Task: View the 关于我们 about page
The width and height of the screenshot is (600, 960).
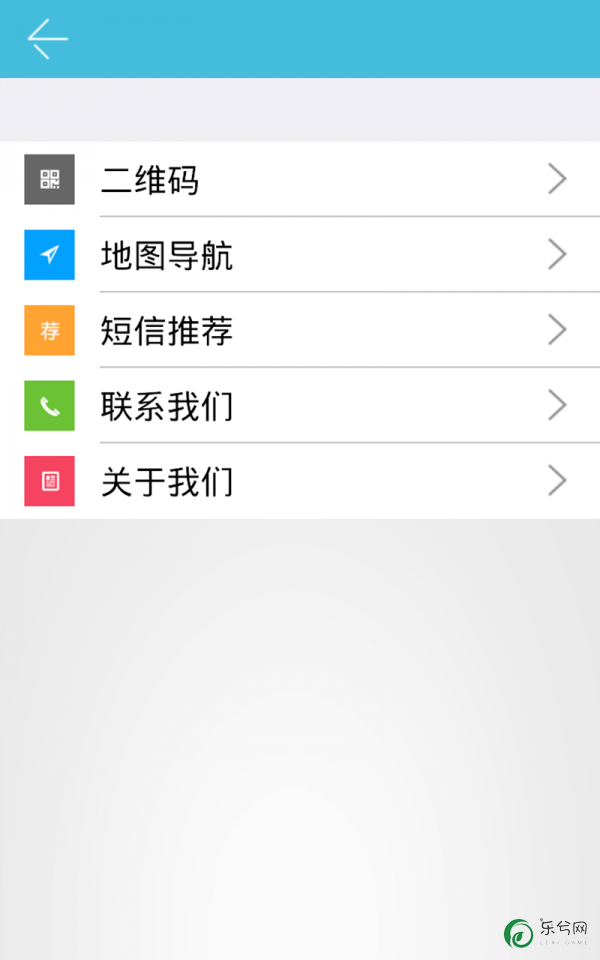Action: (300, 481)
